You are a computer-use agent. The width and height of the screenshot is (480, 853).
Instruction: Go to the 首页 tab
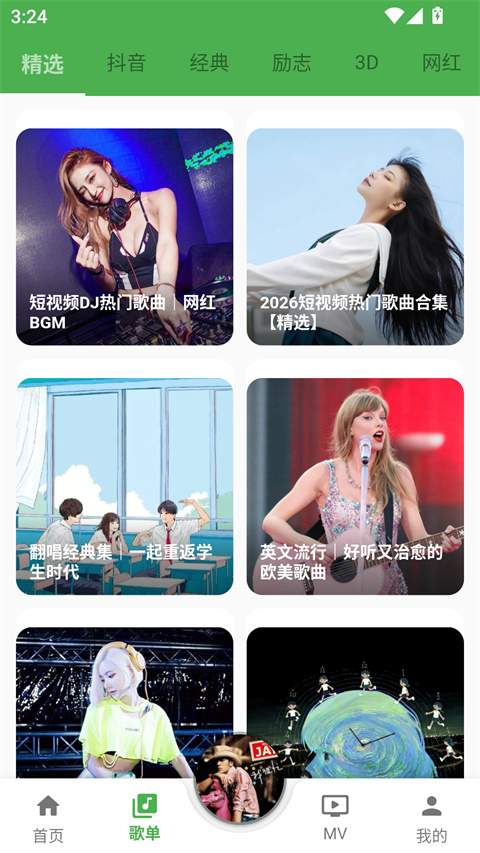48,819
